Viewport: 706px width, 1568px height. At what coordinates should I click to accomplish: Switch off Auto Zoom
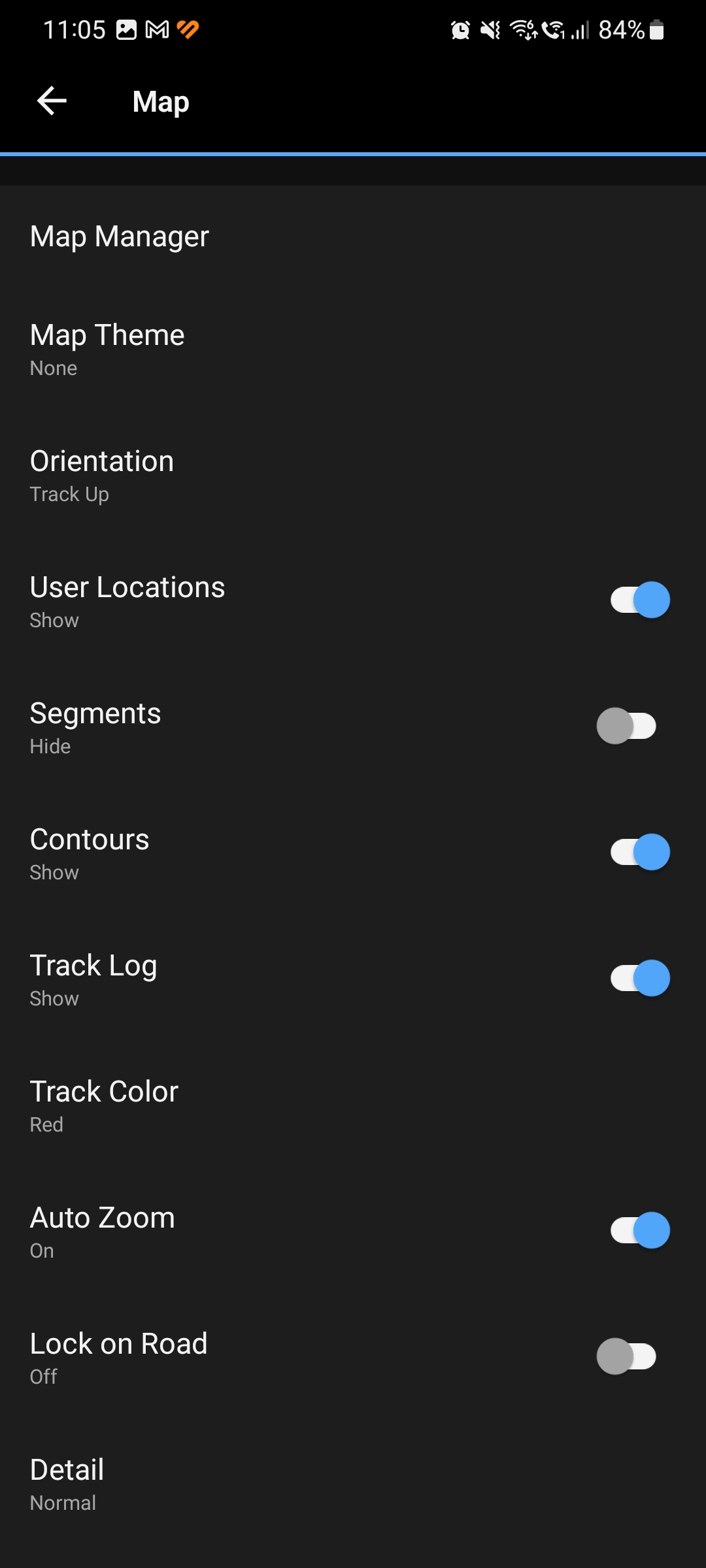click(x=640, y=1230)
